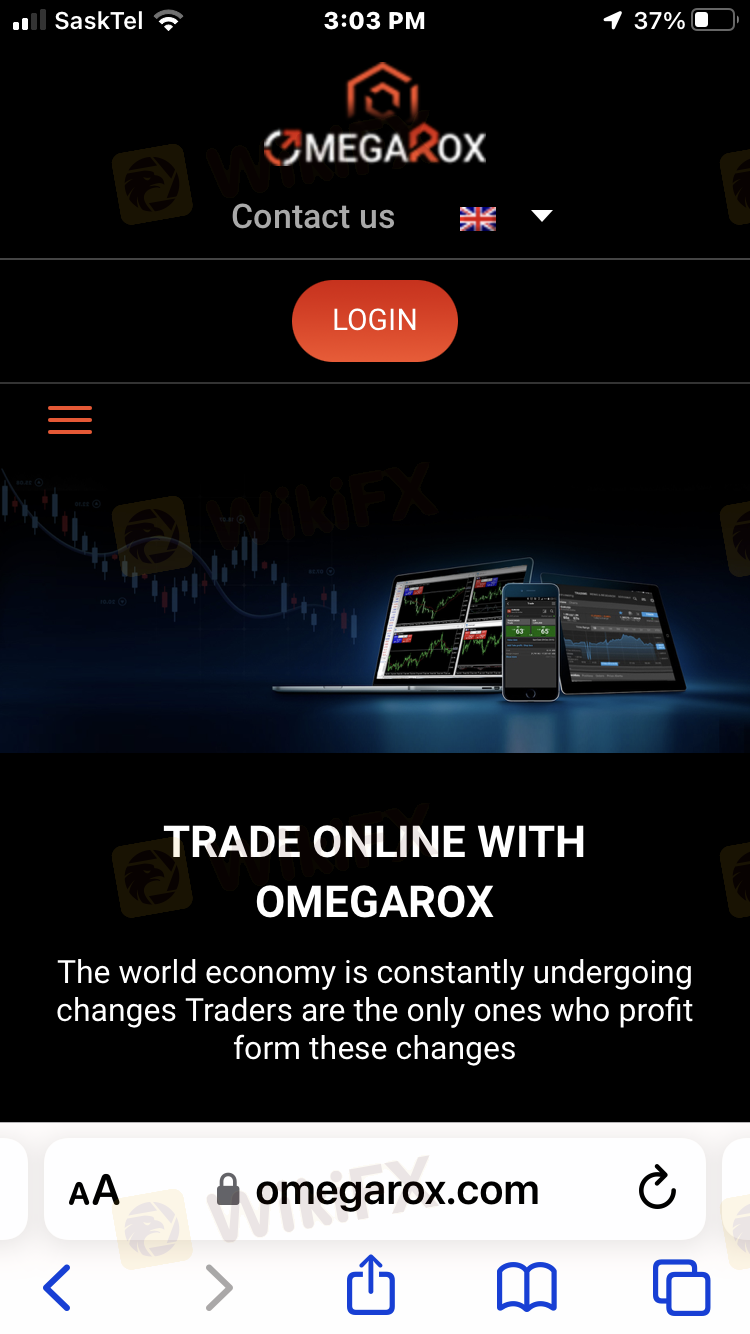Reload the current page
The width and height of the screenshot is (750, 1334).
point(657,1190)
